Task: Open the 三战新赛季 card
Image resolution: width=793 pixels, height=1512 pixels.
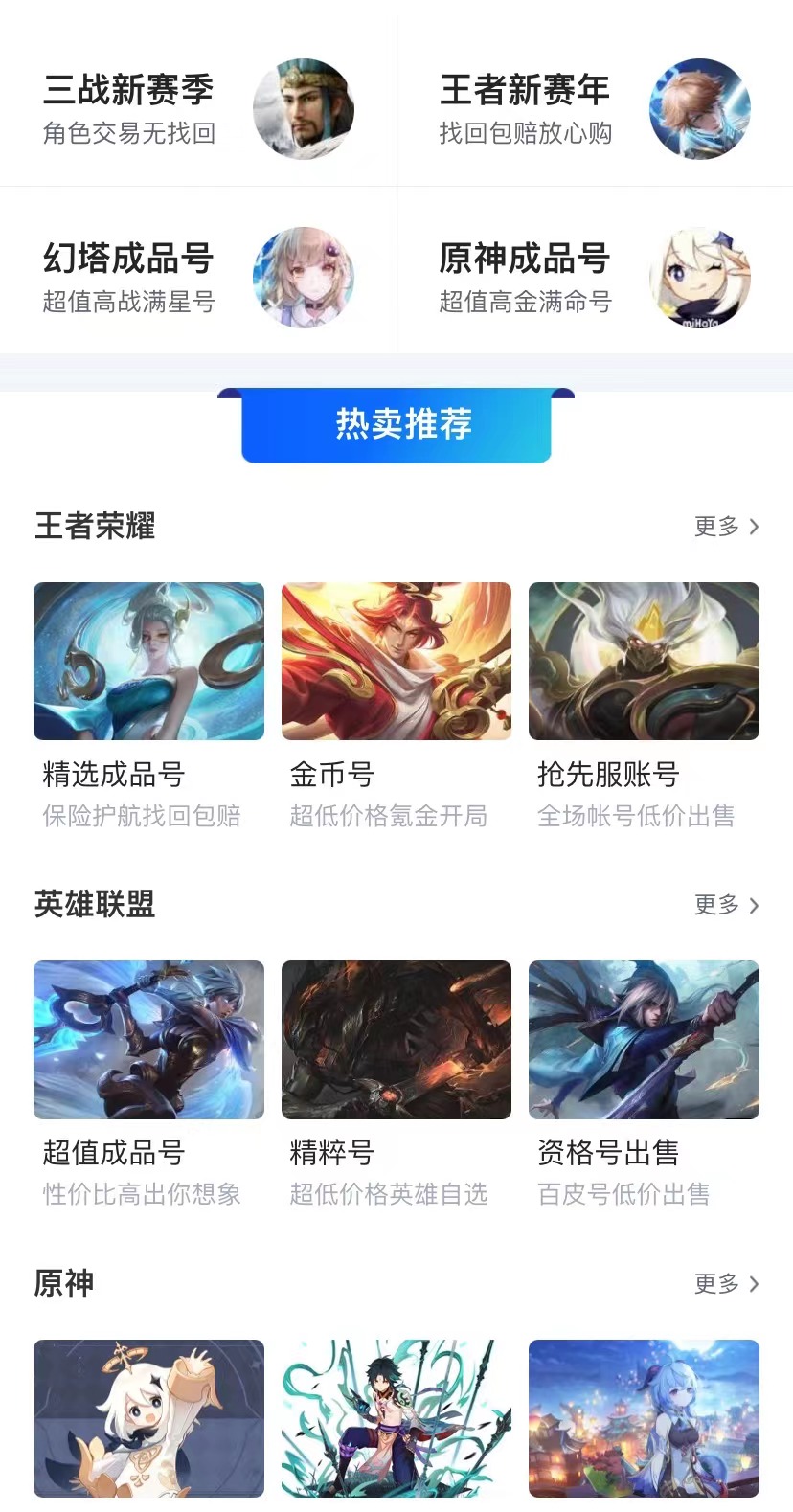Action: [x=197, y=108]
